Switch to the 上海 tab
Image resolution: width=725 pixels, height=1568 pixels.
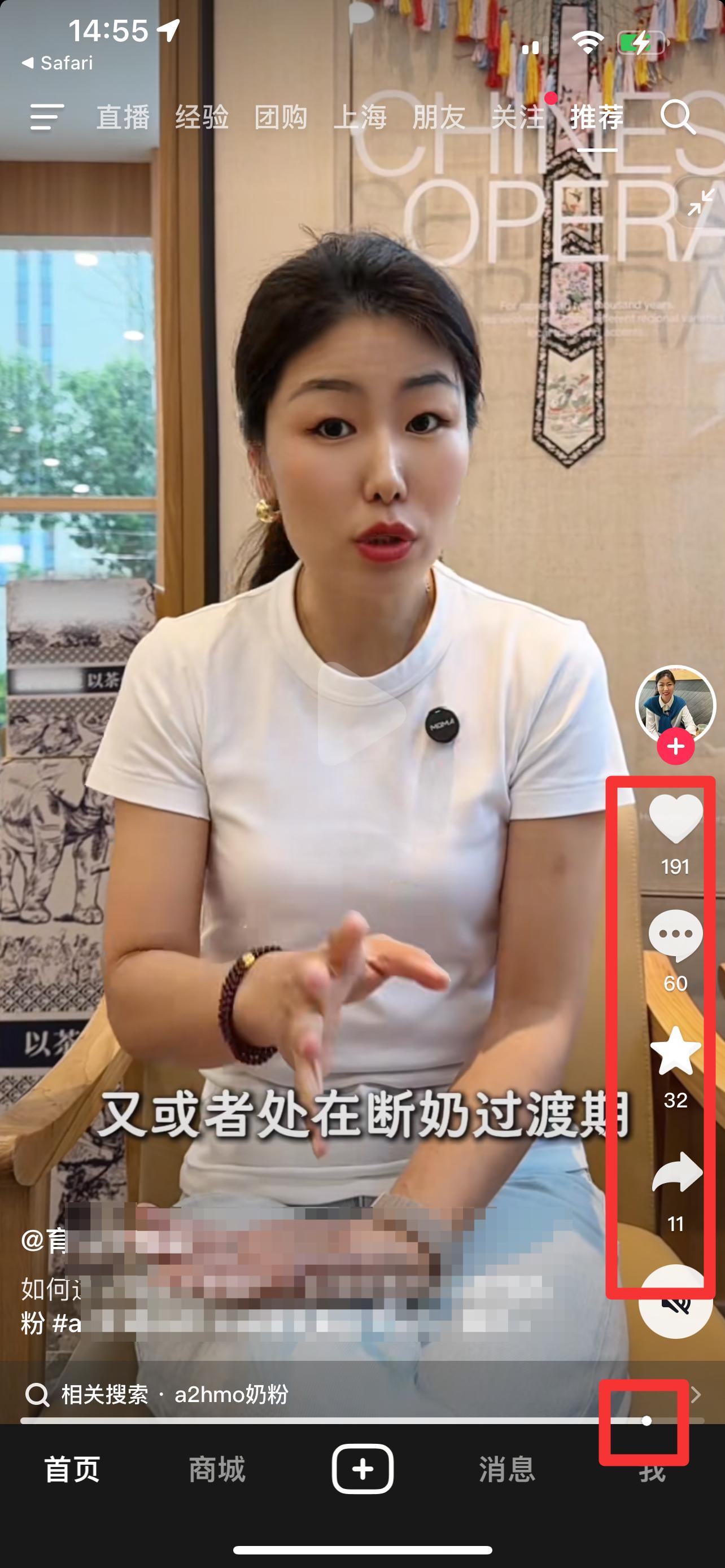(360, 117)
